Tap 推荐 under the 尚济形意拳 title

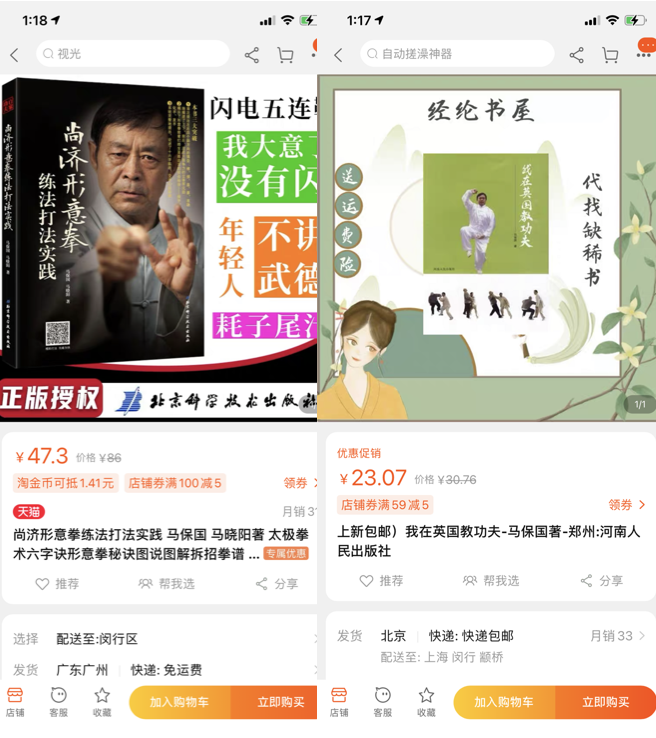(x=57, y=583)
